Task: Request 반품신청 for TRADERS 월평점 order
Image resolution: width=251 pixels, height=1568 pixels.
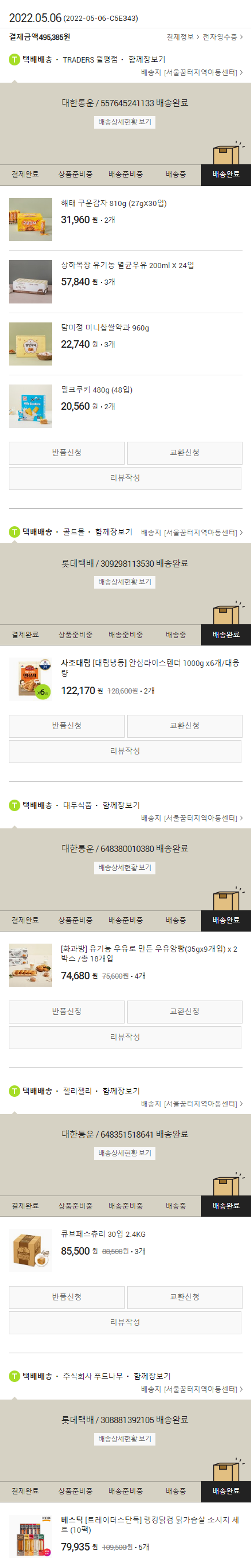Action: (x=66, y=453)
